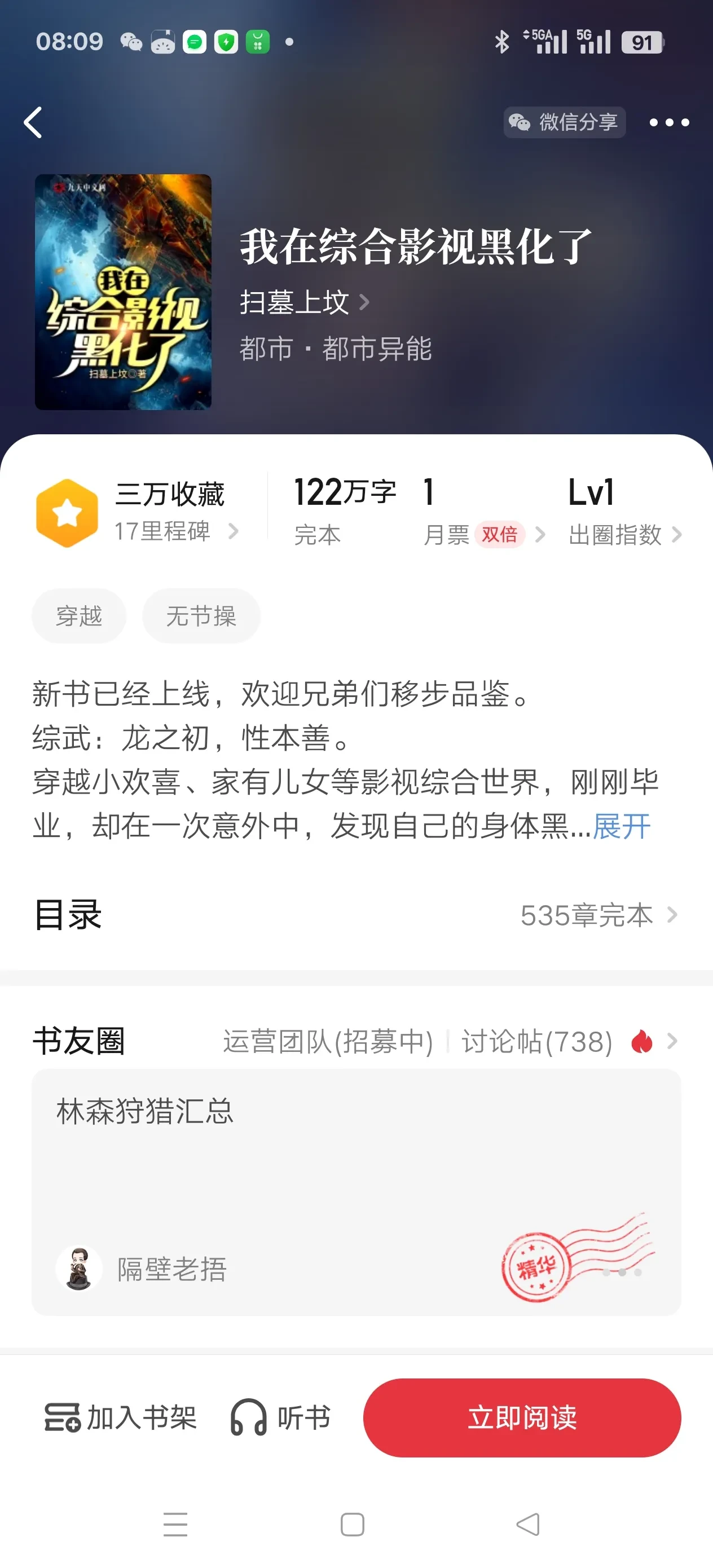Open 运营团队(招募中) link
Image resolution: width=713 pixels, height=1568 pixels.
tap(328, 1041)
